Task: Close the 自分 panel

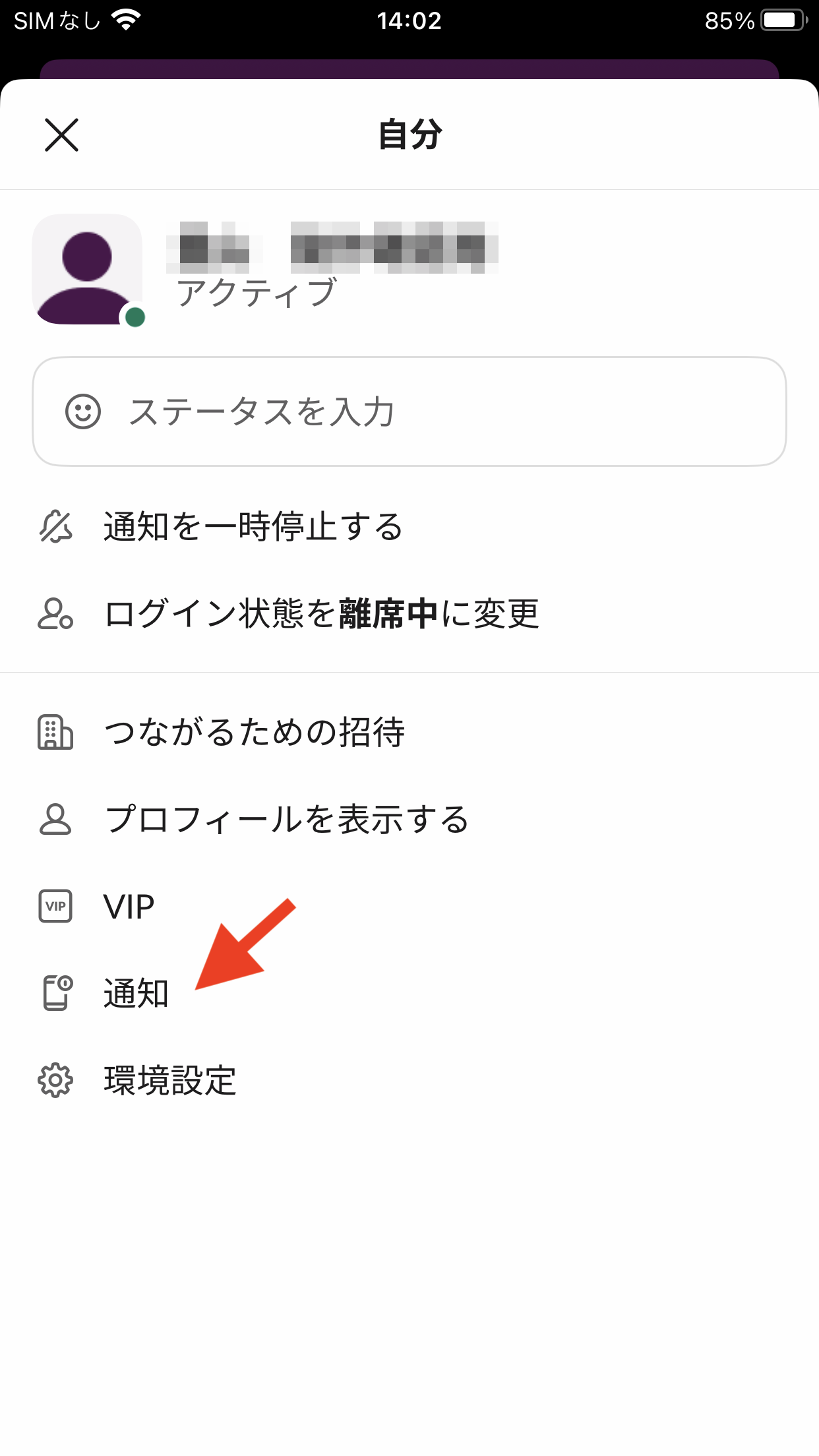Action: pos(61,135)
